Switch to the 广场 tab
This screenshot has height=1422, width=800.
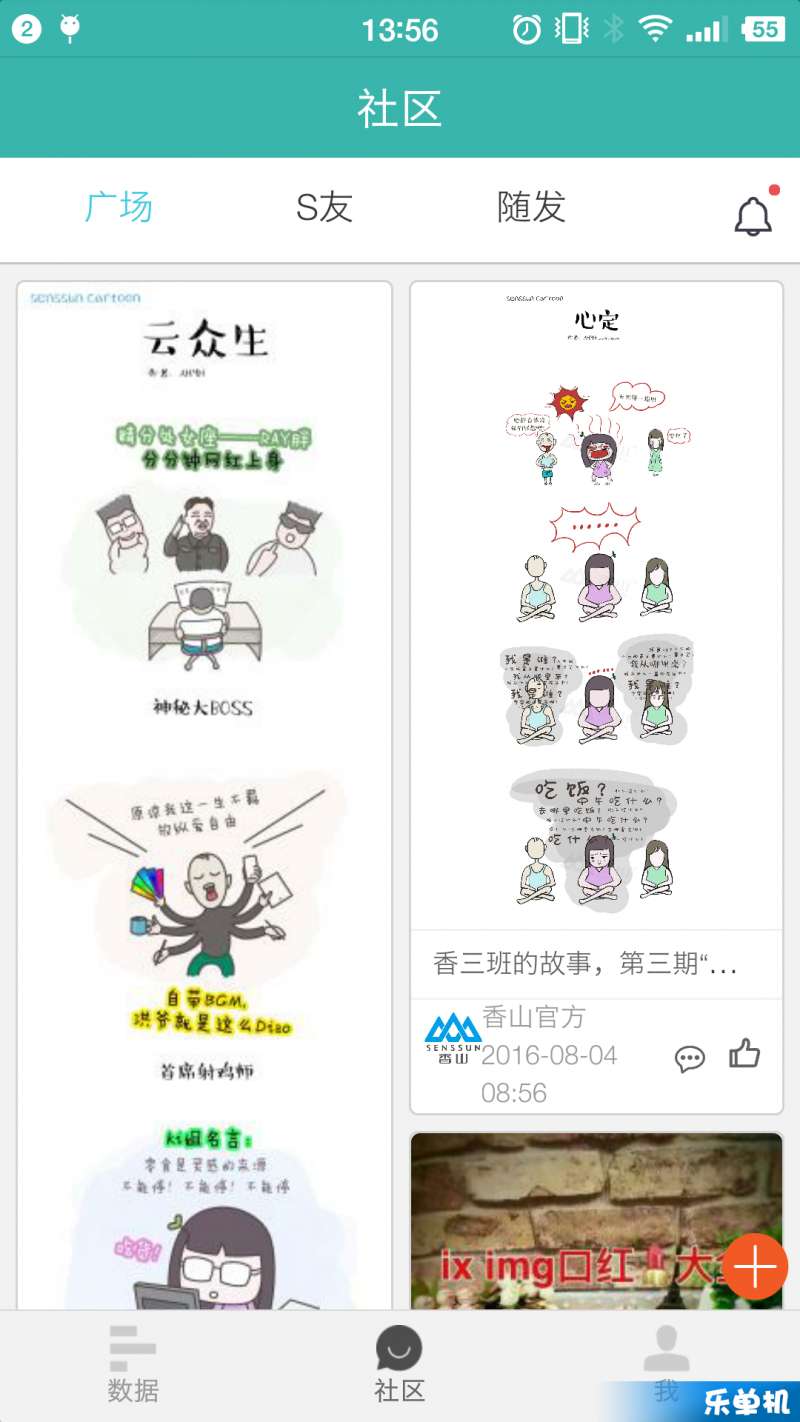pos(118,207)
